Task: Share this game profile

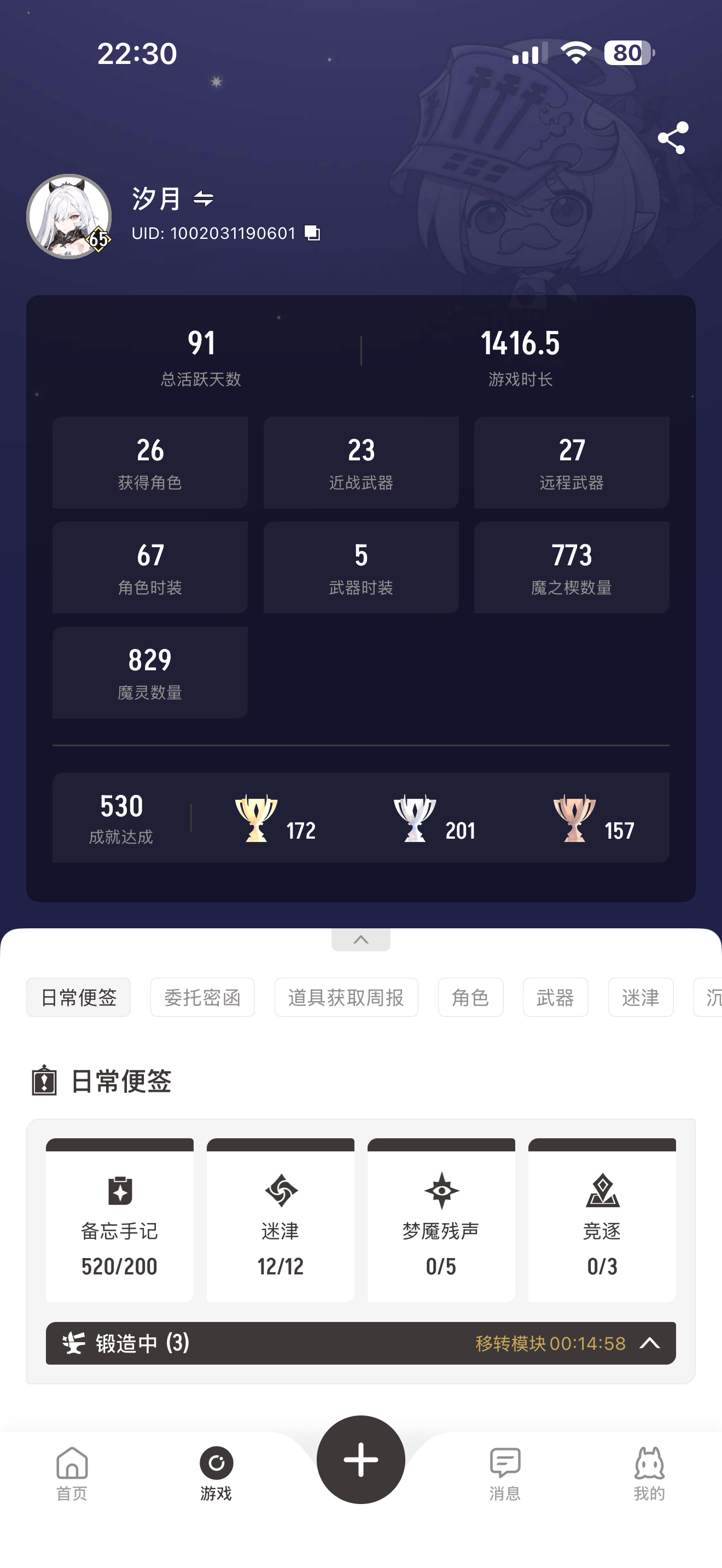Action: (673, 138)
